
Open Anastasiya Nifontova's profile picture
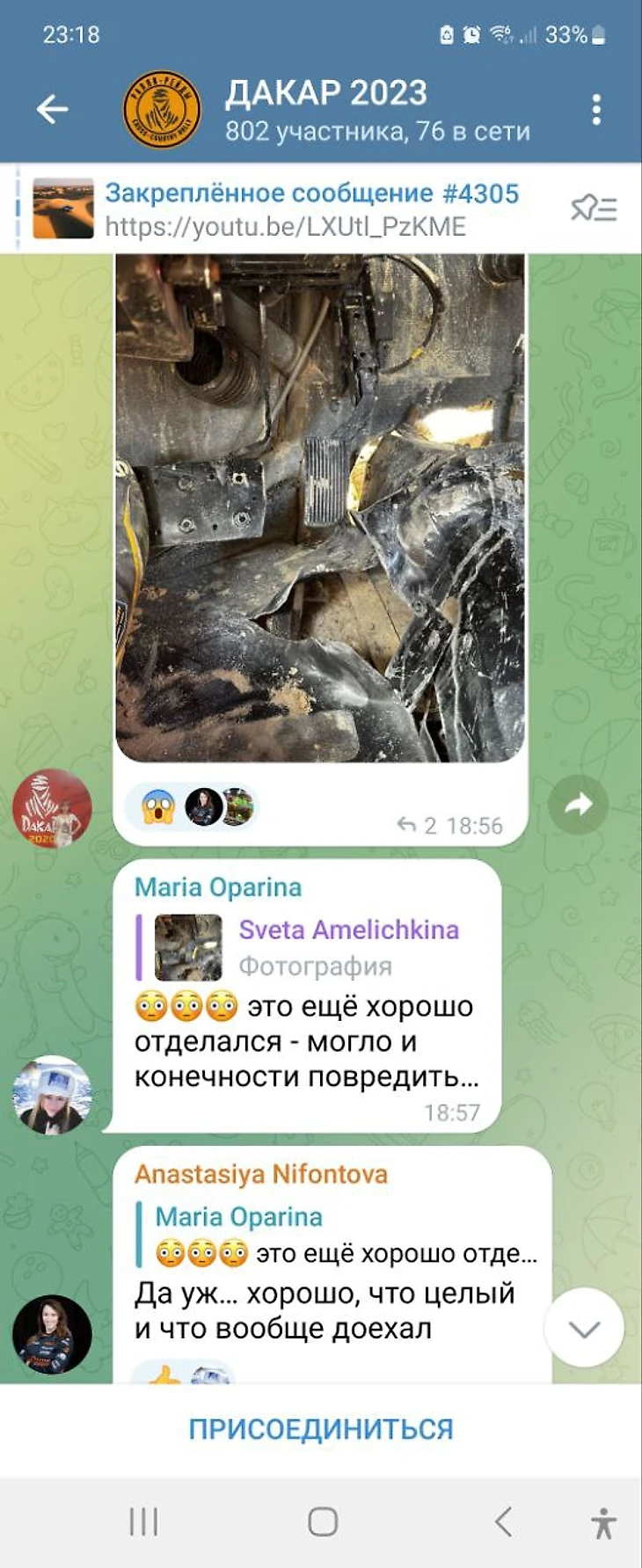52,1333
